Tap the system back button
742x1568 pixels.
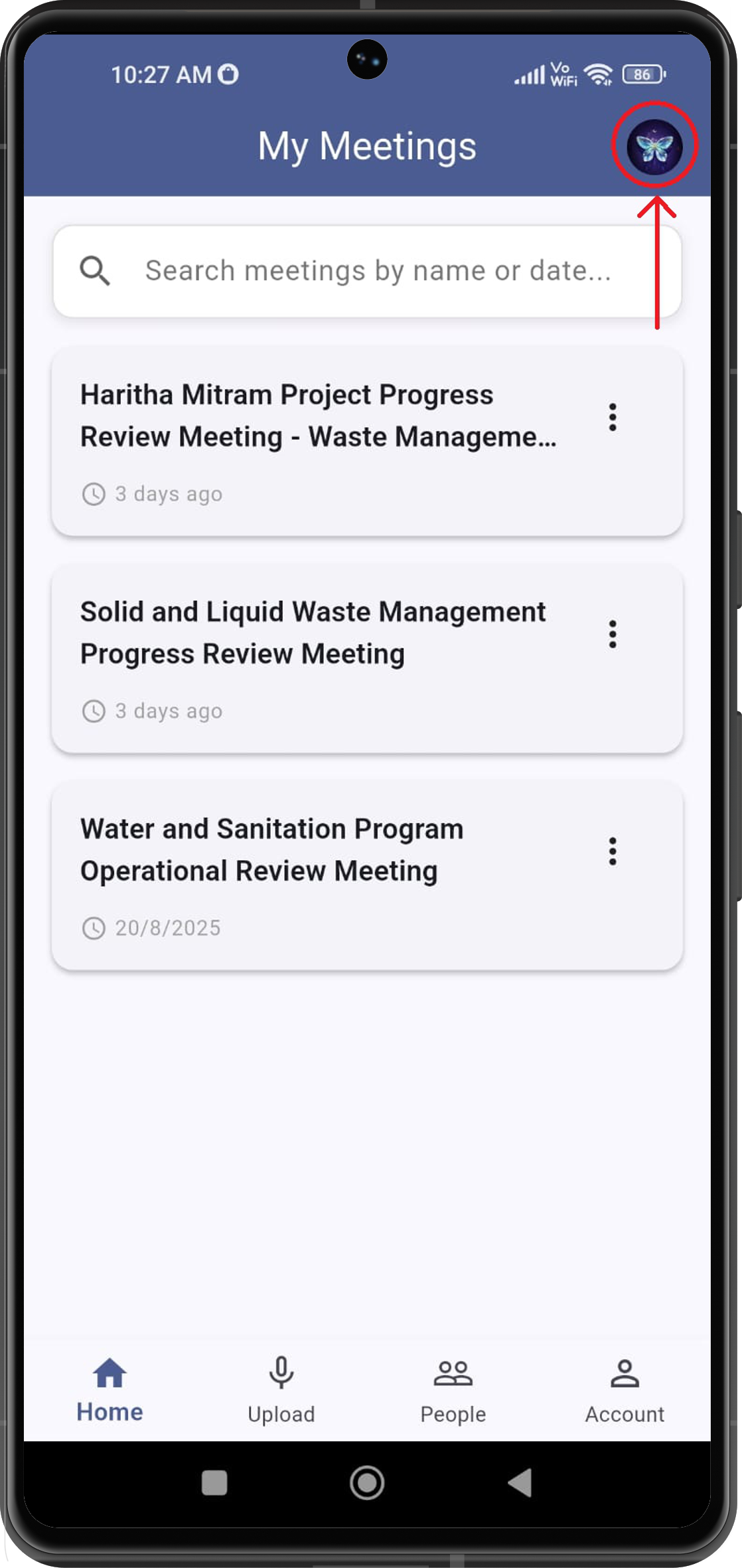(x=520, y=1482)
